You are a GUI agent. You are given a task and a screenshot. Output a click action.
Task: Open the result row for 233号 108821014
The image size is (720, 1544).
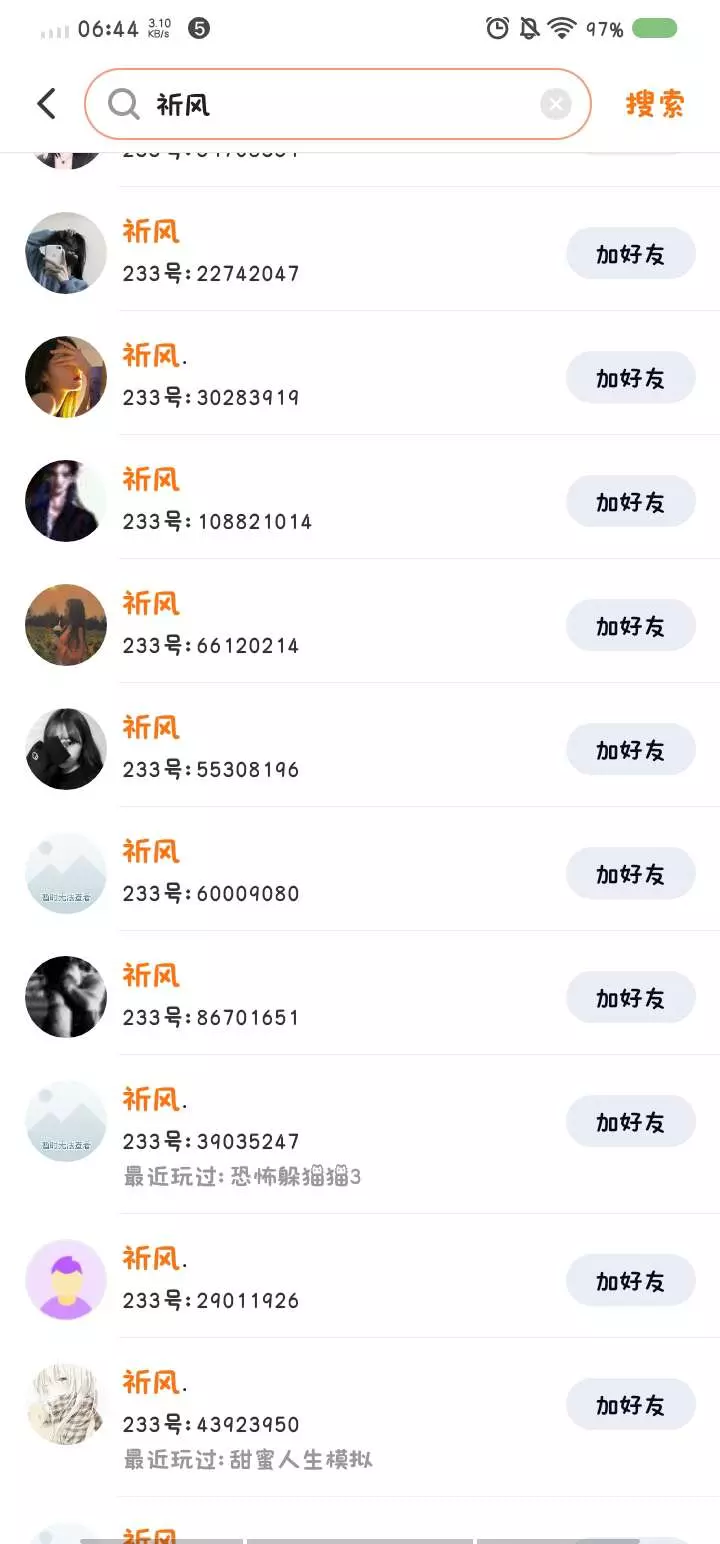pos(300,500)
